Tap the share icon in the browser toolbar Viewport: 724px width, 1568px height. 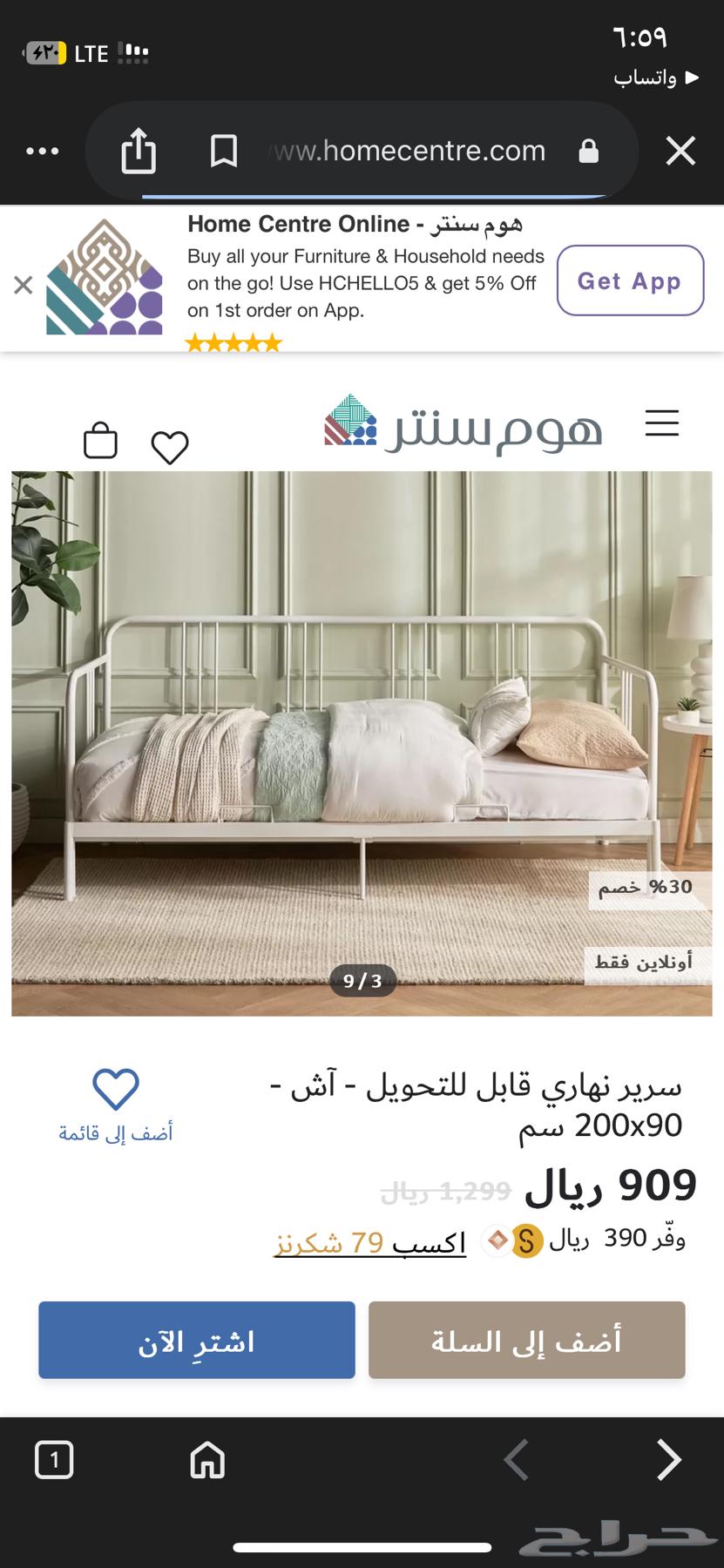[x=139, y=150]
